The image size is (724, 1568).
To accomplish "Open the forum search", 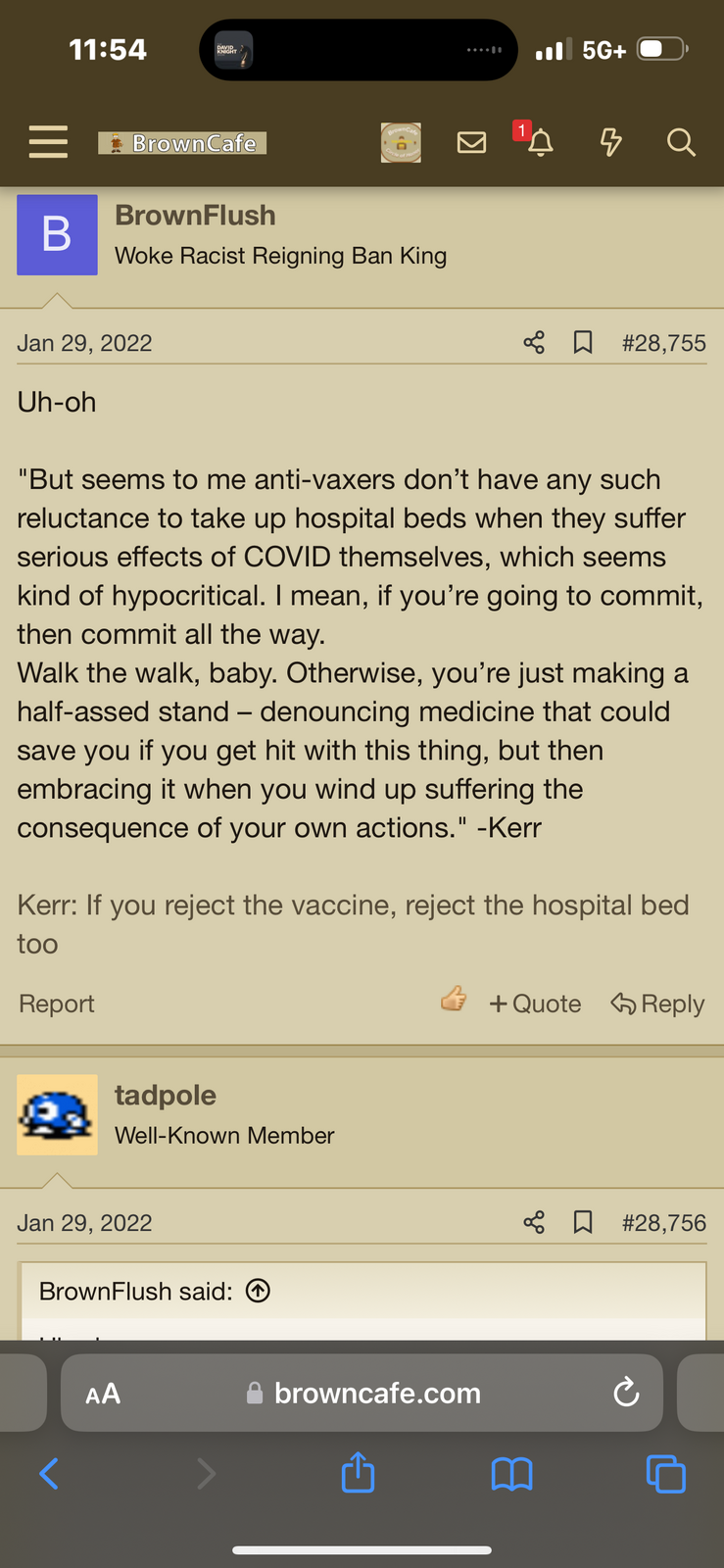I will (x=681, y=143).
